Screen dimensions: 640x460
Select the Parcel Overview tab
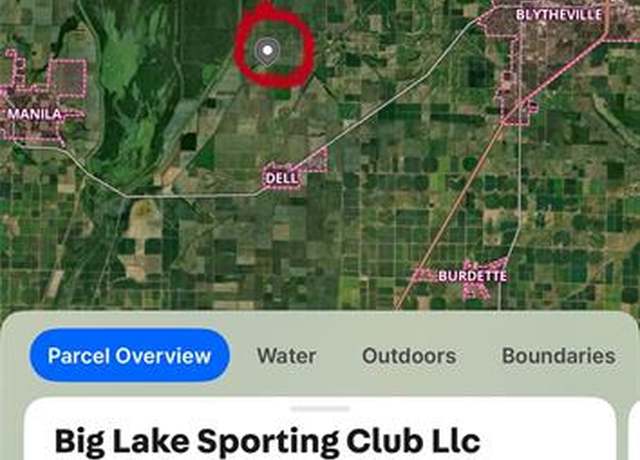tap(130, 355)
